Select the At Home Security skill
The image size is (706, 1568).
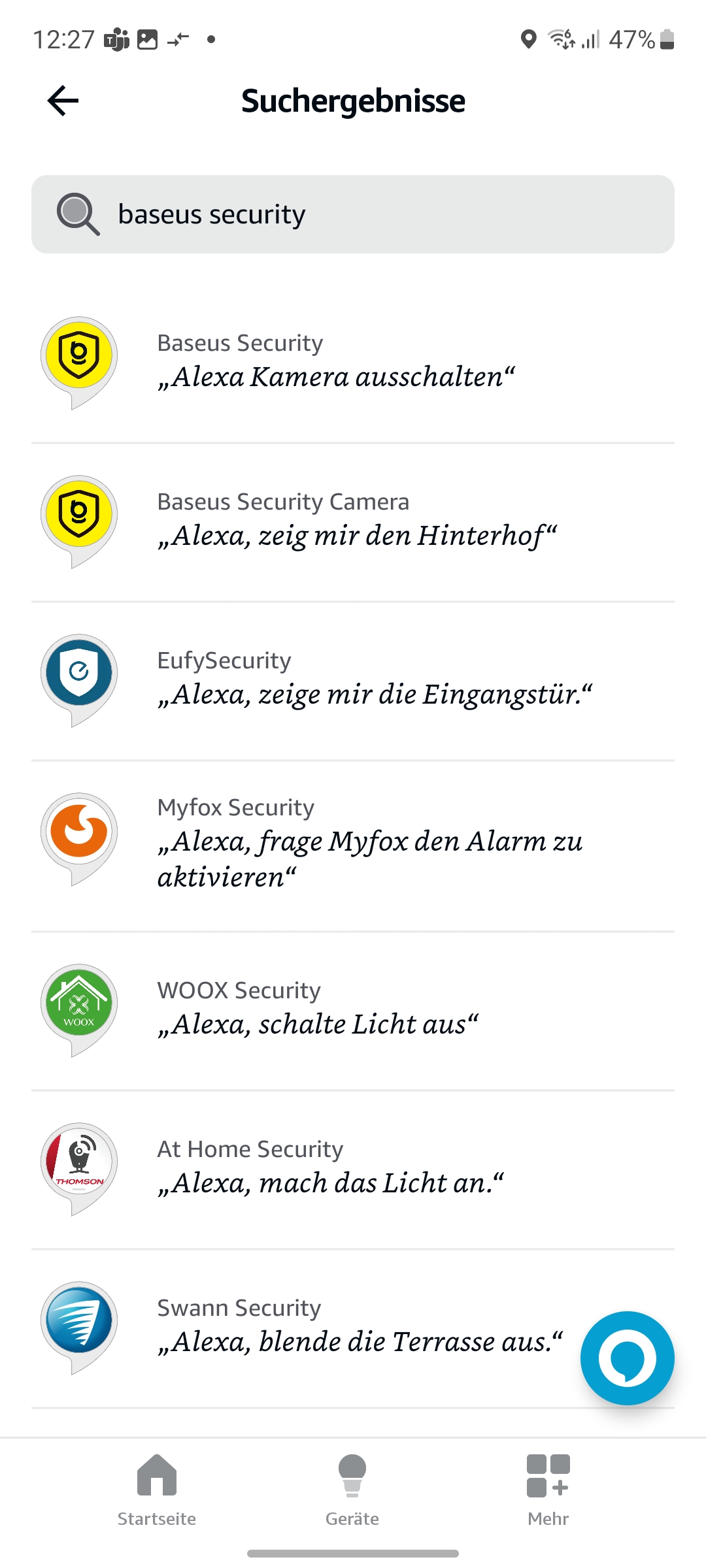[x=353, y=1167]
